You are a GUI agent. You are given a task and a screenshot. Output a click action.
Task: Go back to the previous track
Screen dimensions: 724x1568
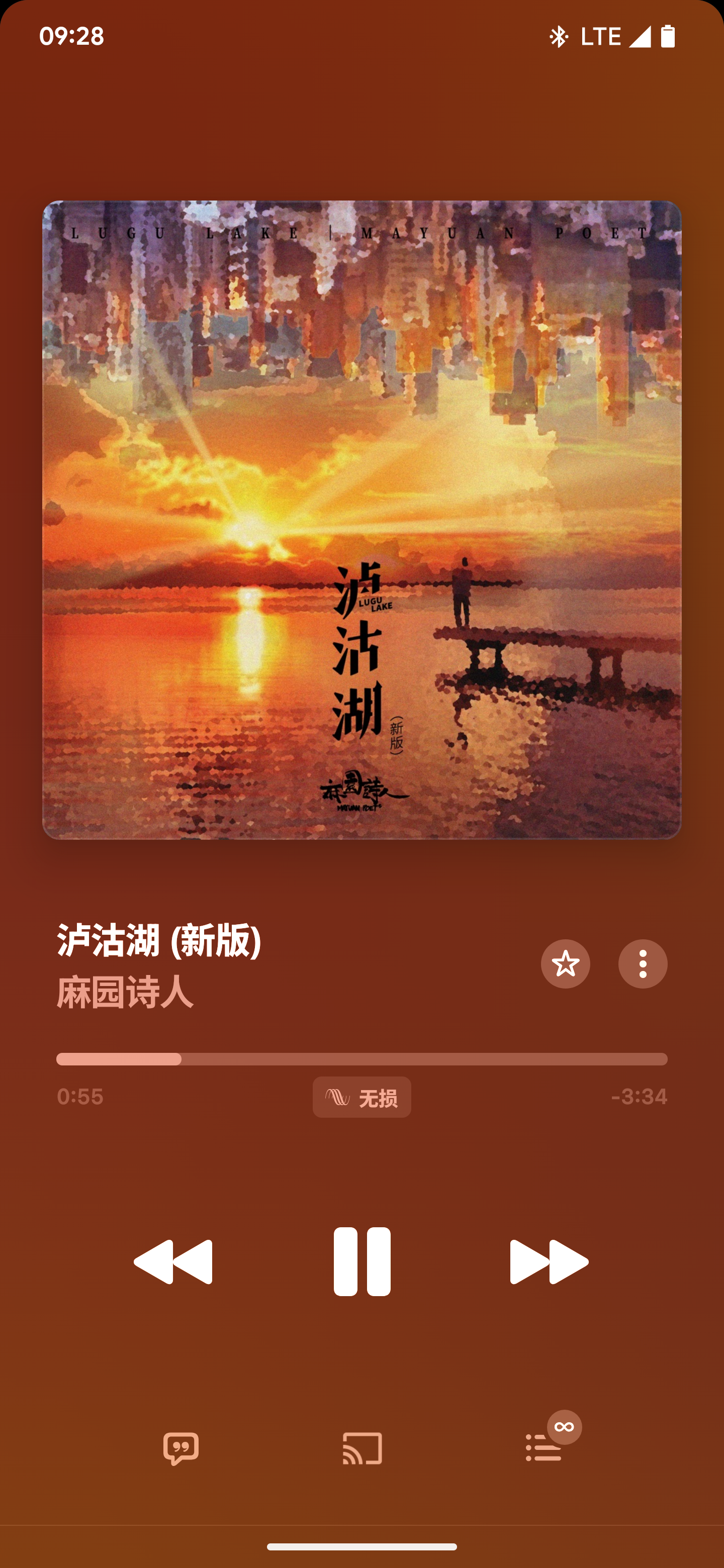pos(173,1261)
